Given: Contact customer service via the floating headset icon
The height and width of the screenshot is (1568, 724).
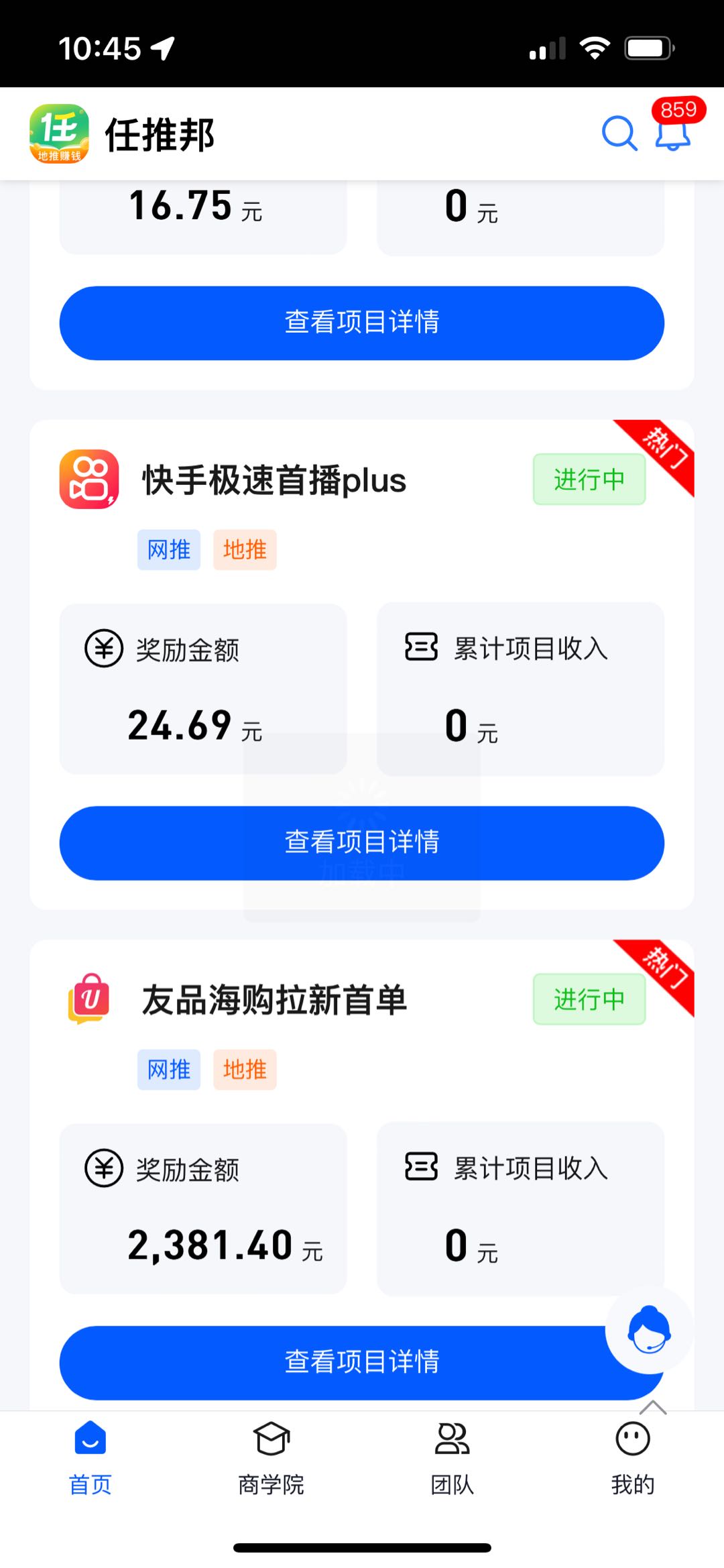Looking at the screenshot, I should 648,1329.
